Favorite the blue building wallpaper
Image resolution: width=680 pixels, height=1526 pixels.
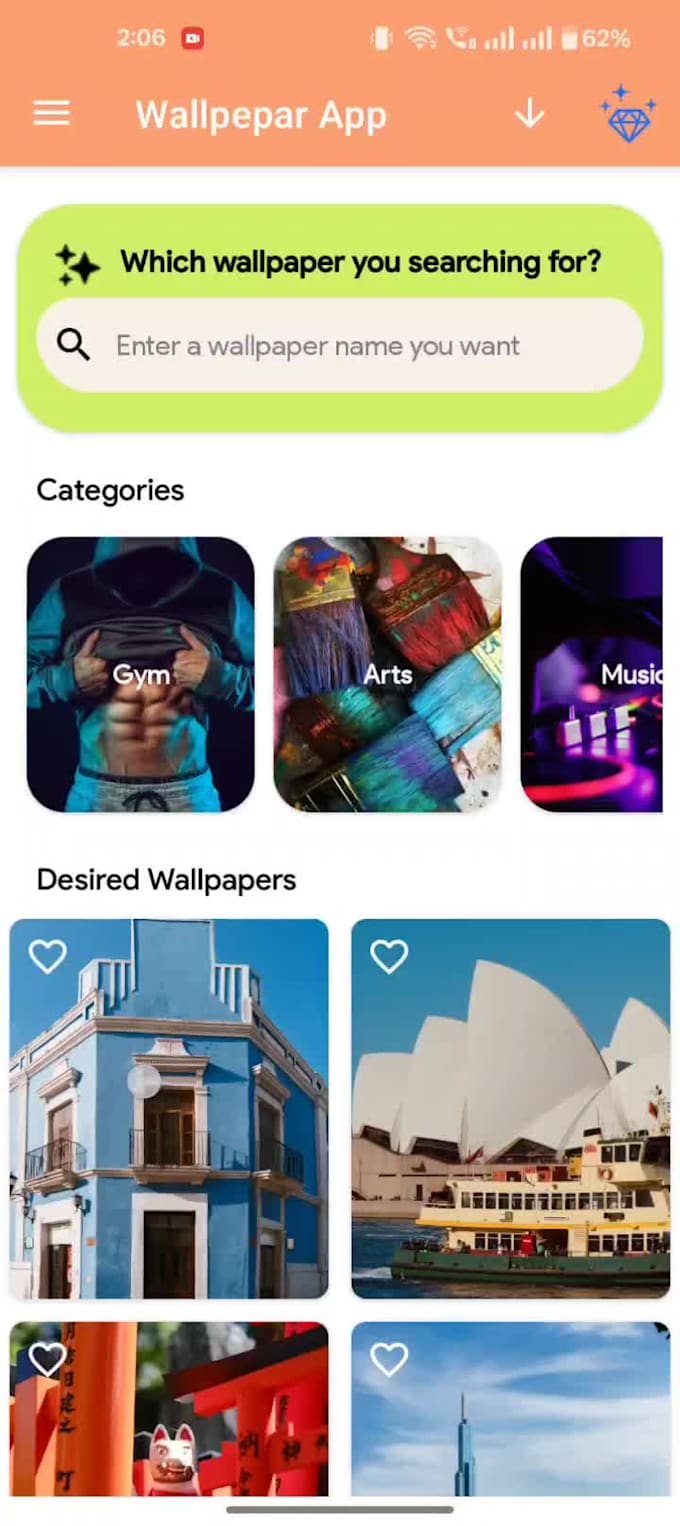coord(47,956)
